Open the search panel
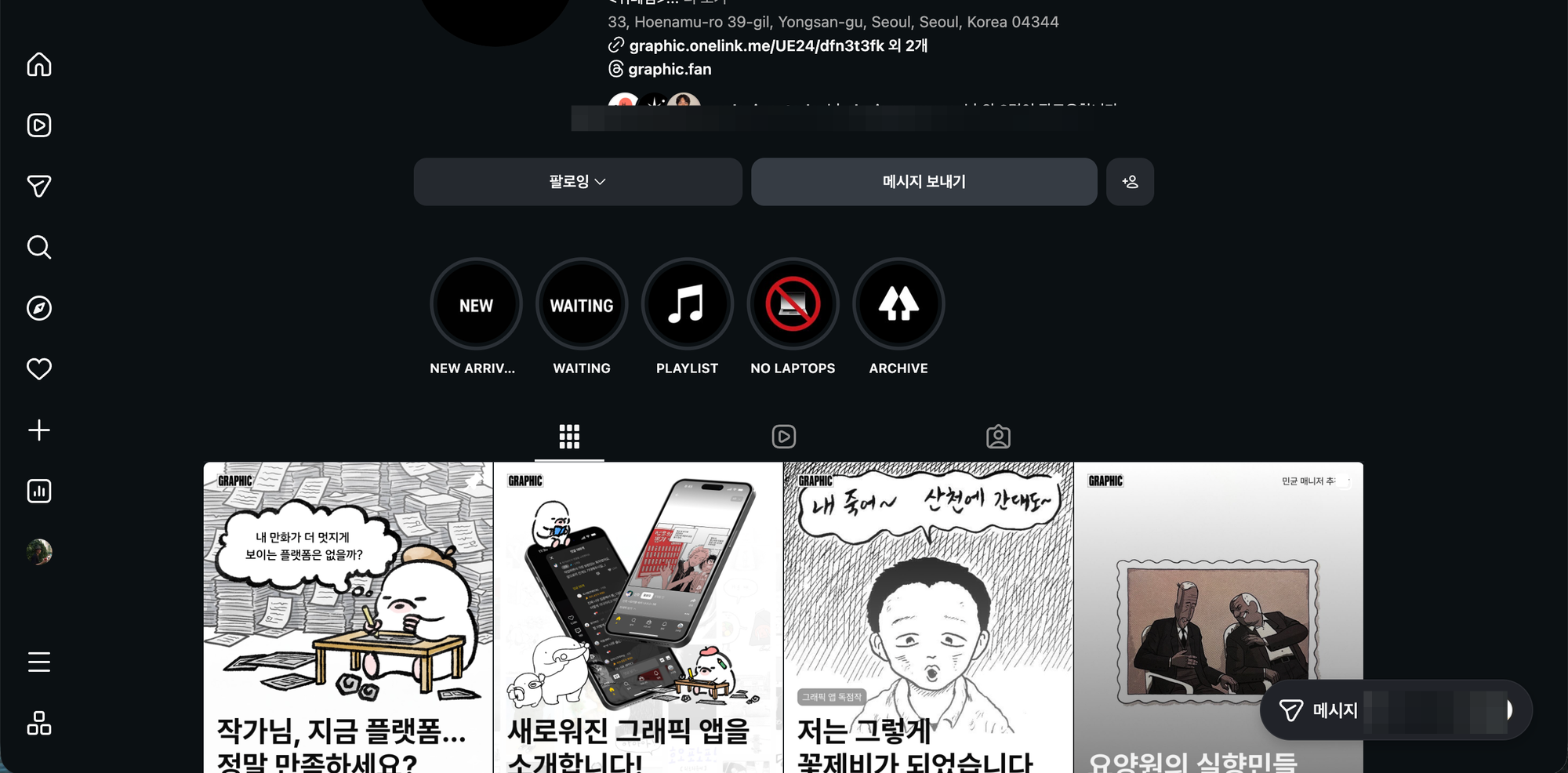The width and height of the screenshot is (1568, 773). point(39,247)
